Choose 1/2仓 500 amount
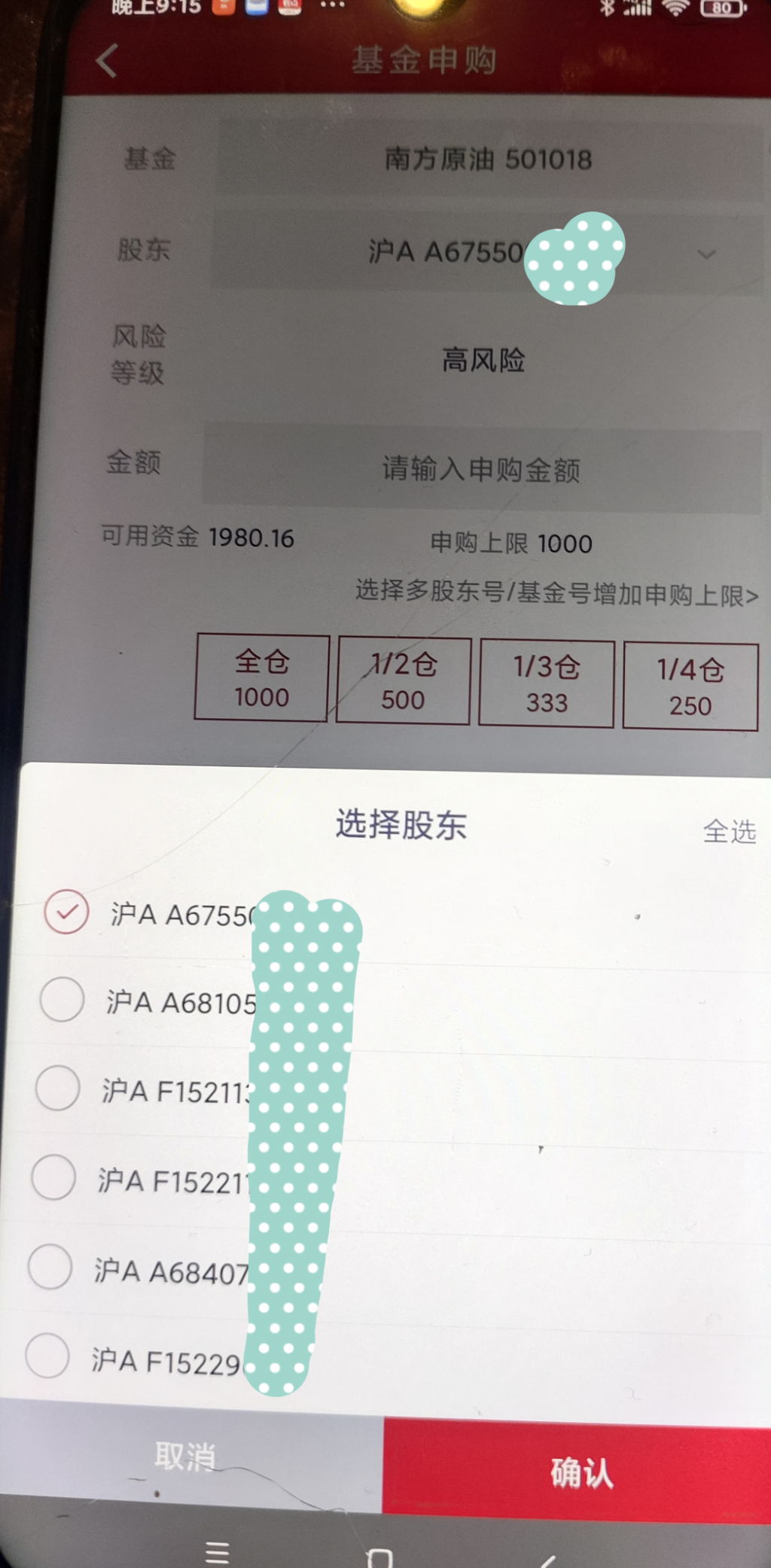The width and height of the screenshot is (771, 1568). 403,680
